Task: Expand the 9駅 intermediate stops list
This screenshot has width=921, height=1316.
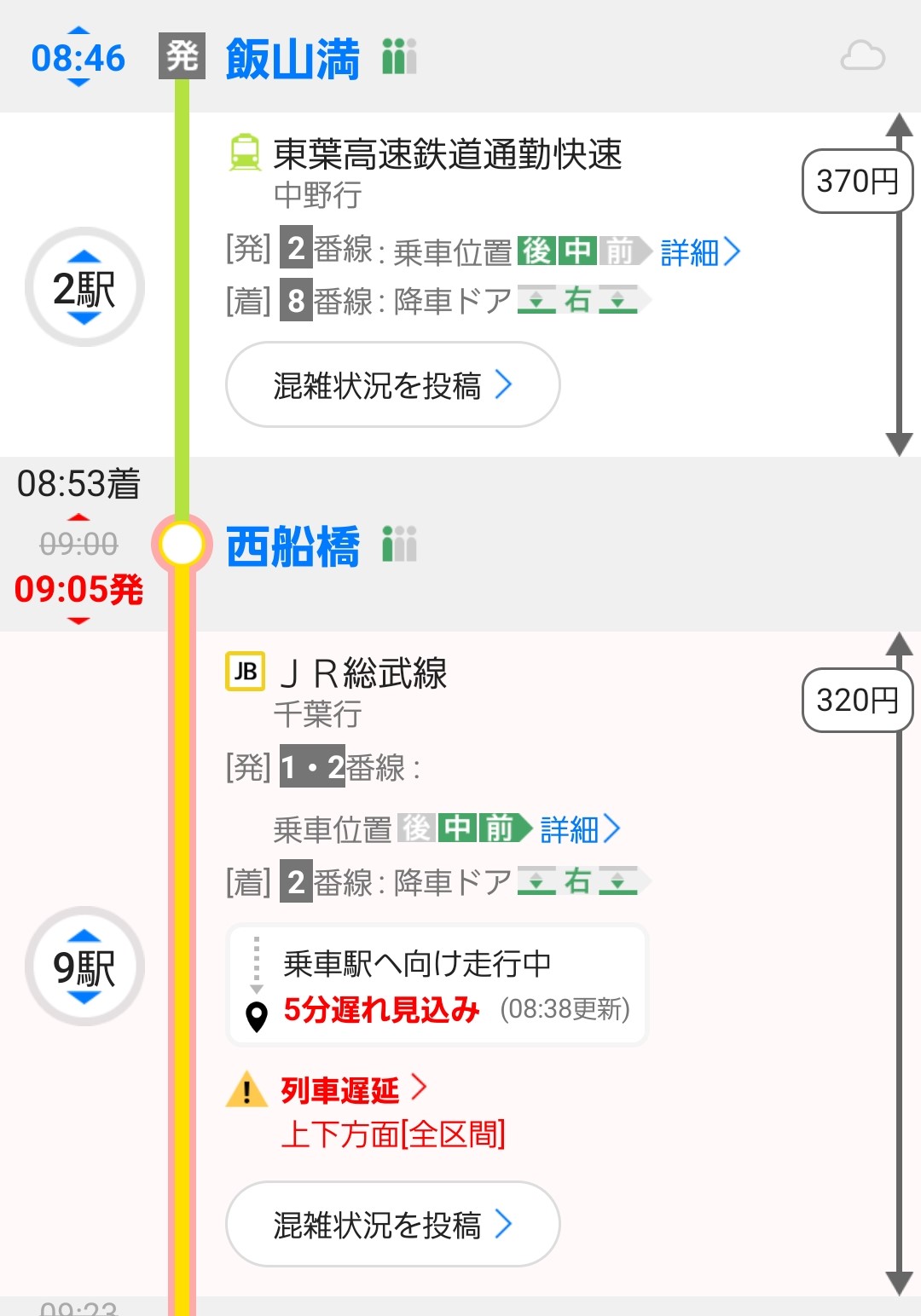Action: click(84, 967)
